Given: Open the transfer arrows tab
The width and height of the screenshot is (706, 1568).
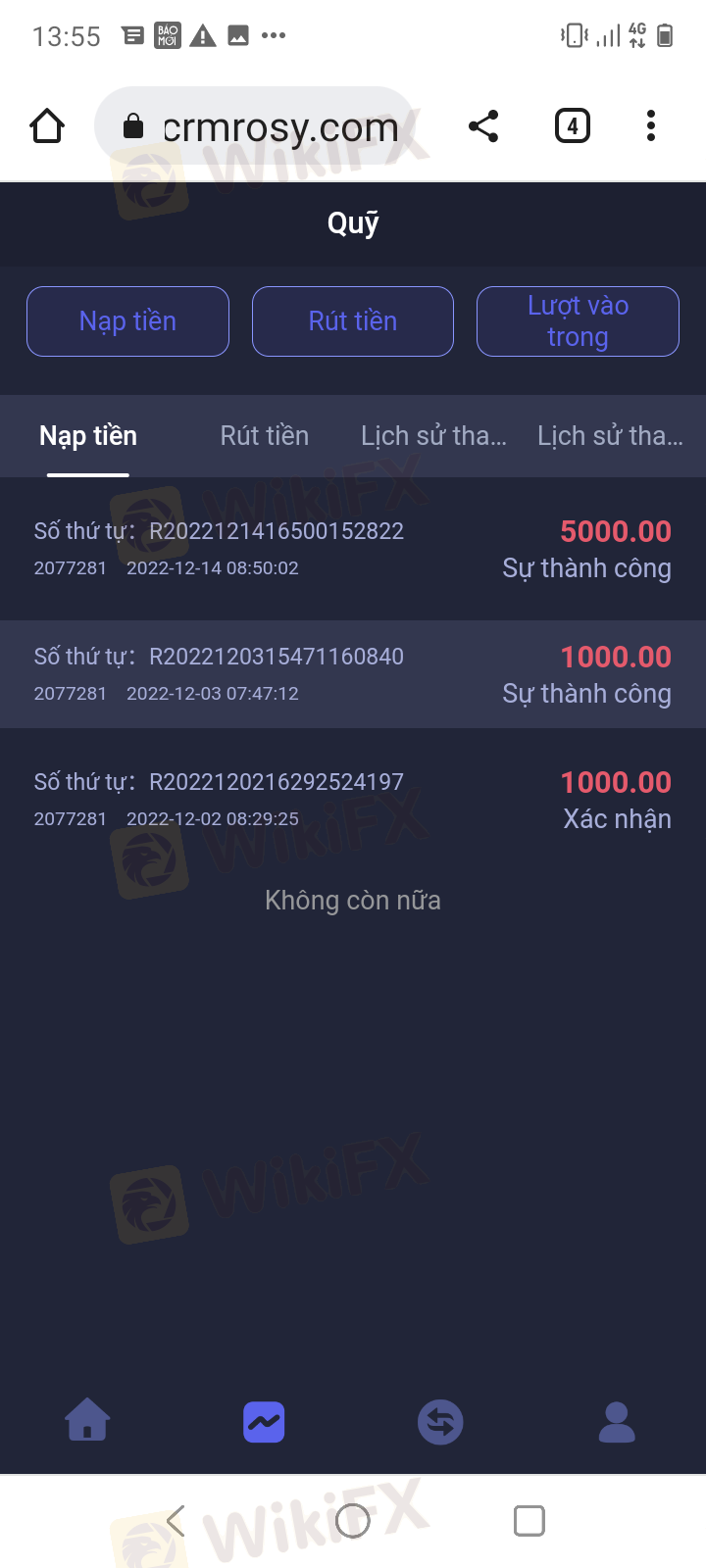Looking at the screenshot, I should 440,1422.
